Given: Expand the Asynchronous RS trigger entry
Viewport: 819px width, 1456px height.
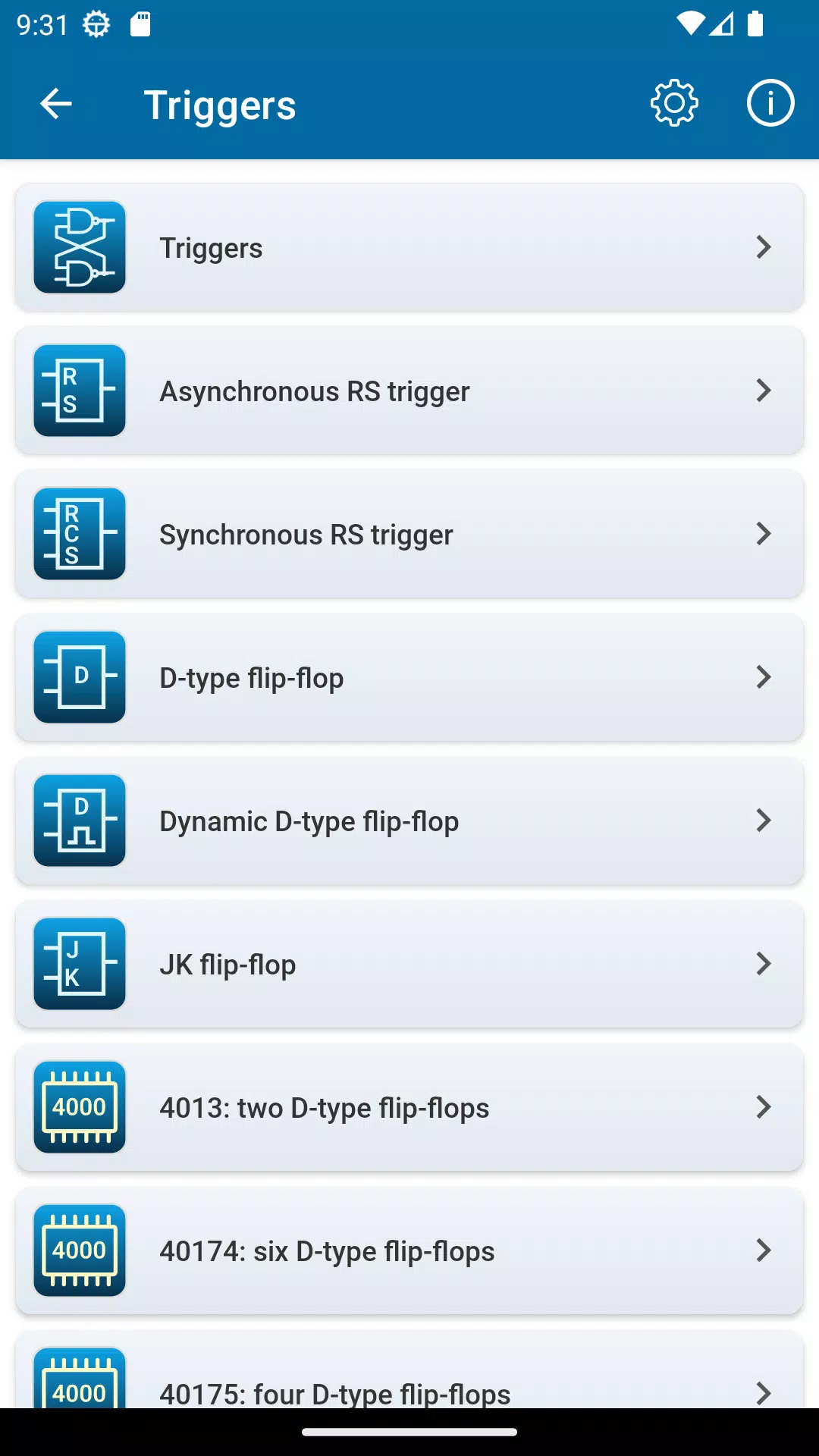Looking at the screenshot, I should pyautogui.click(x=763, y=391).
